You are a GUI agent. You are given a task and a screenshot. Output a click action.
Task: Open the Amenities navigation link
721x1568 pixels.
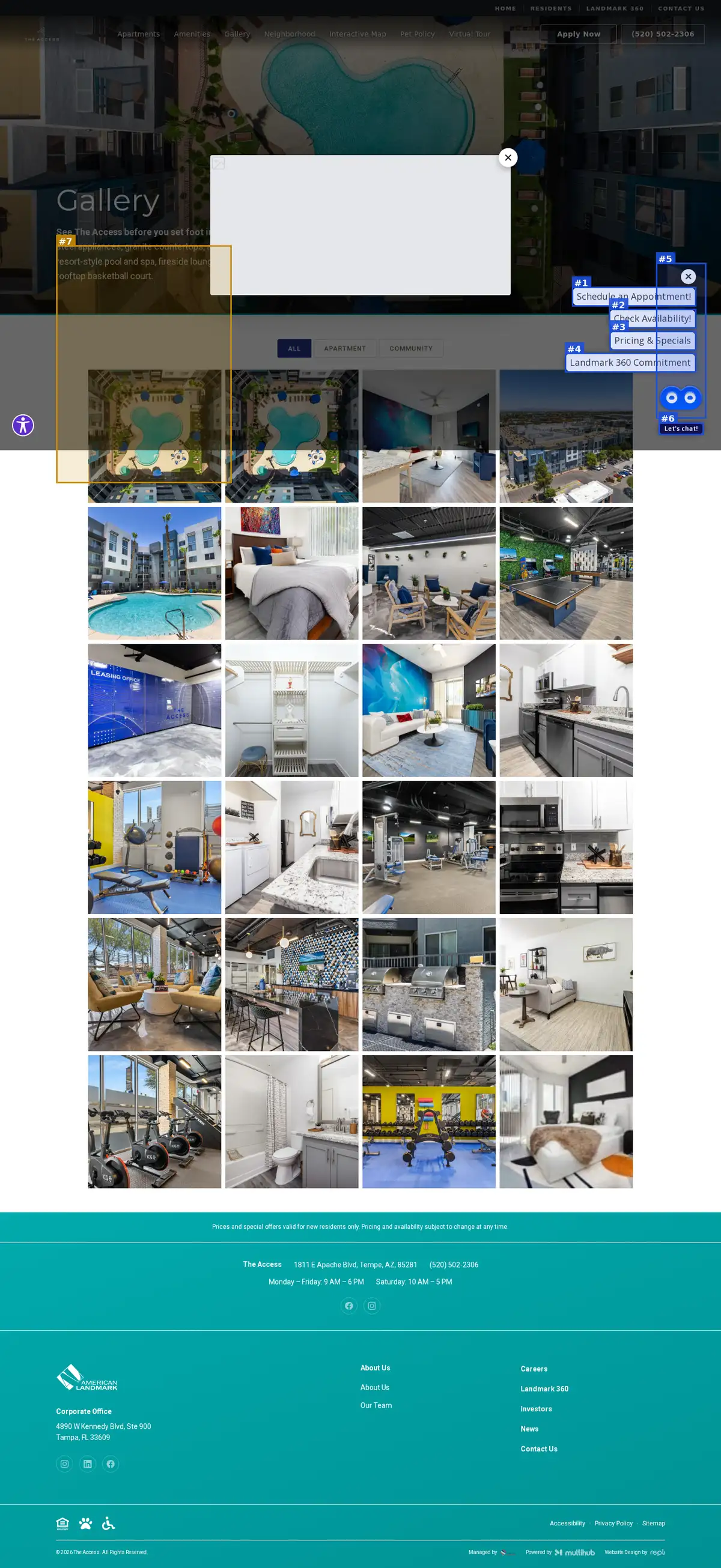(192, 34)
